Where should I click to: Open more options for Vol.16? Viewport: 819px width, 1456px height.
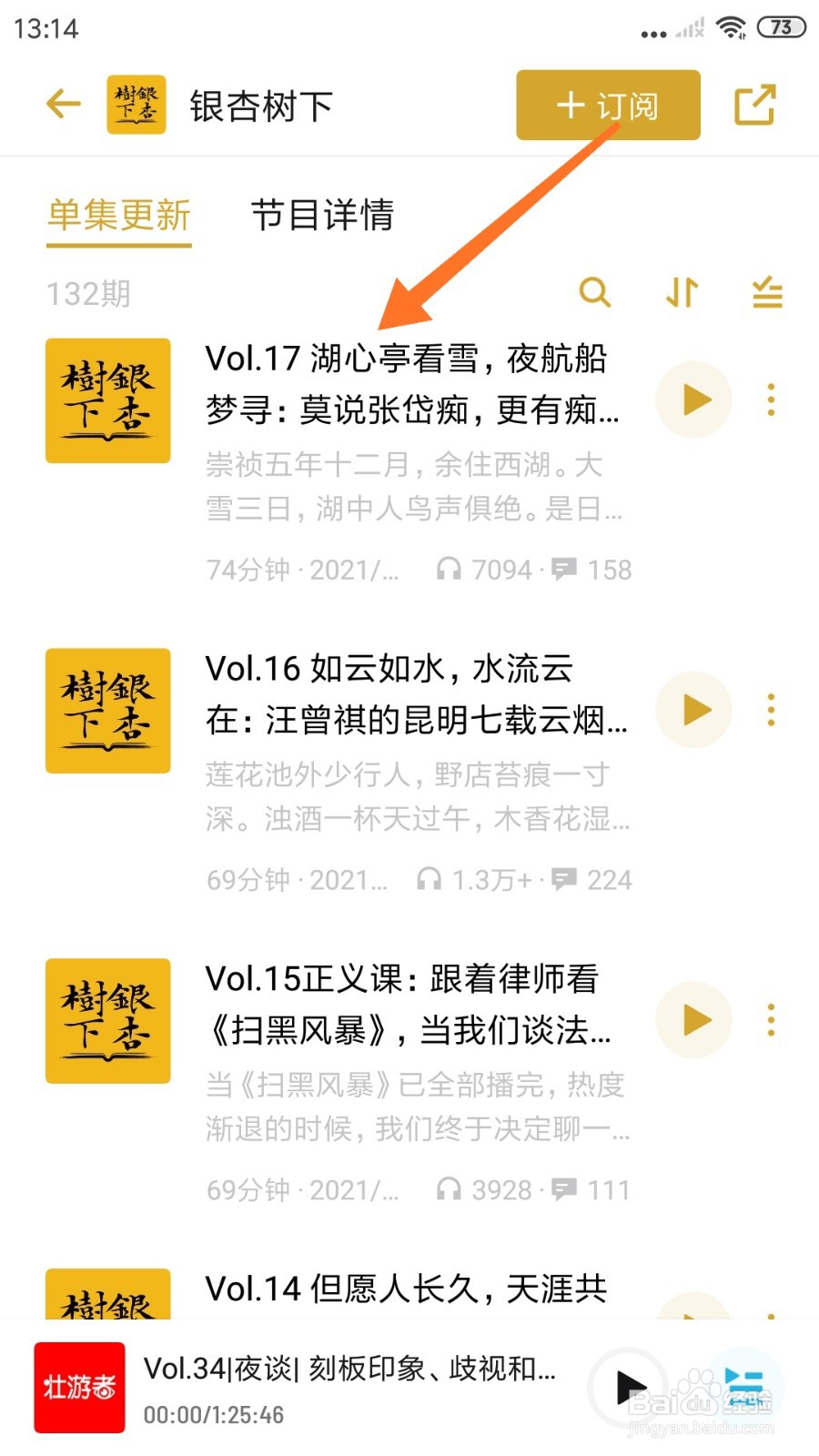(771, 711)
